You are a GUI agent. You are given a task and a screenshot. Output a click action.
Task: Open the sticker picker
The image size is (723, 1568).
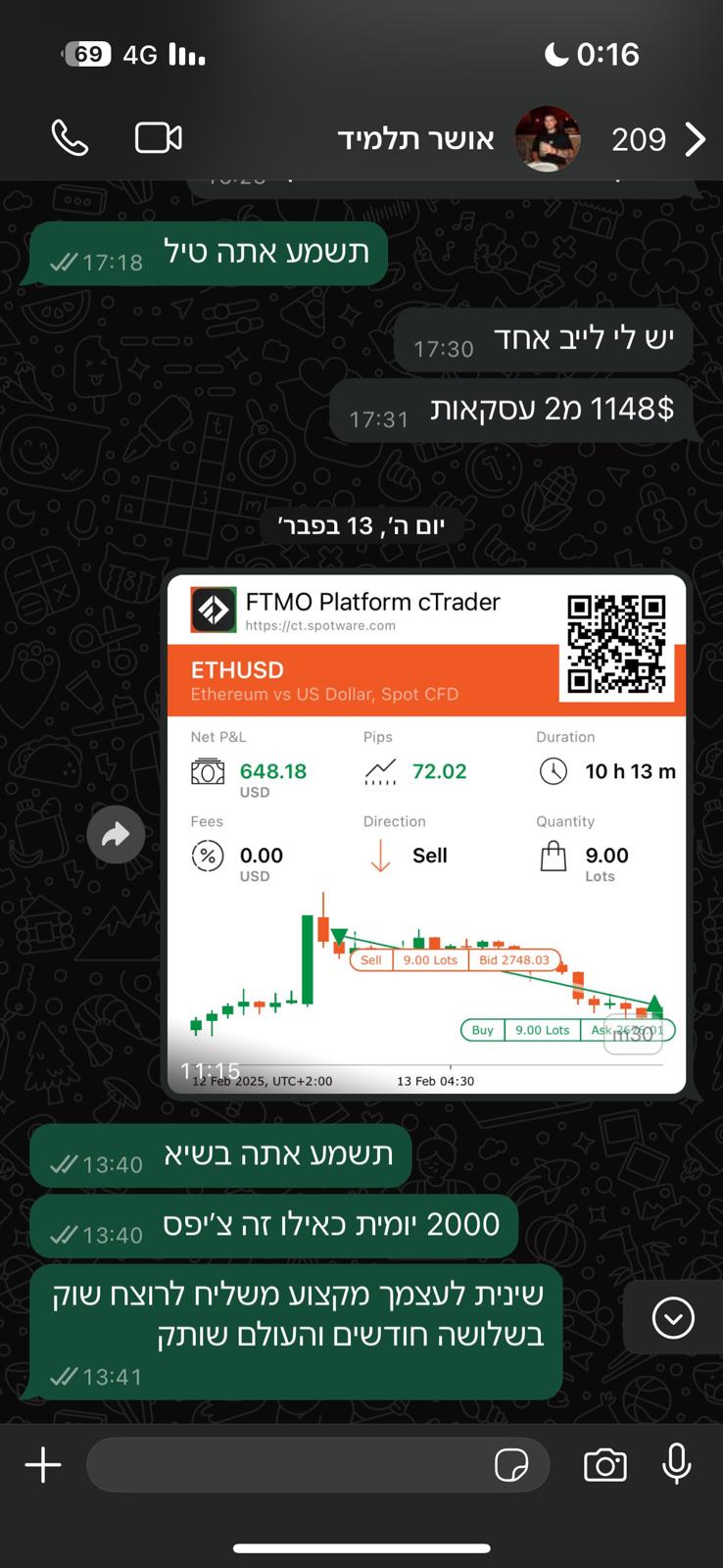point(511,1465)
